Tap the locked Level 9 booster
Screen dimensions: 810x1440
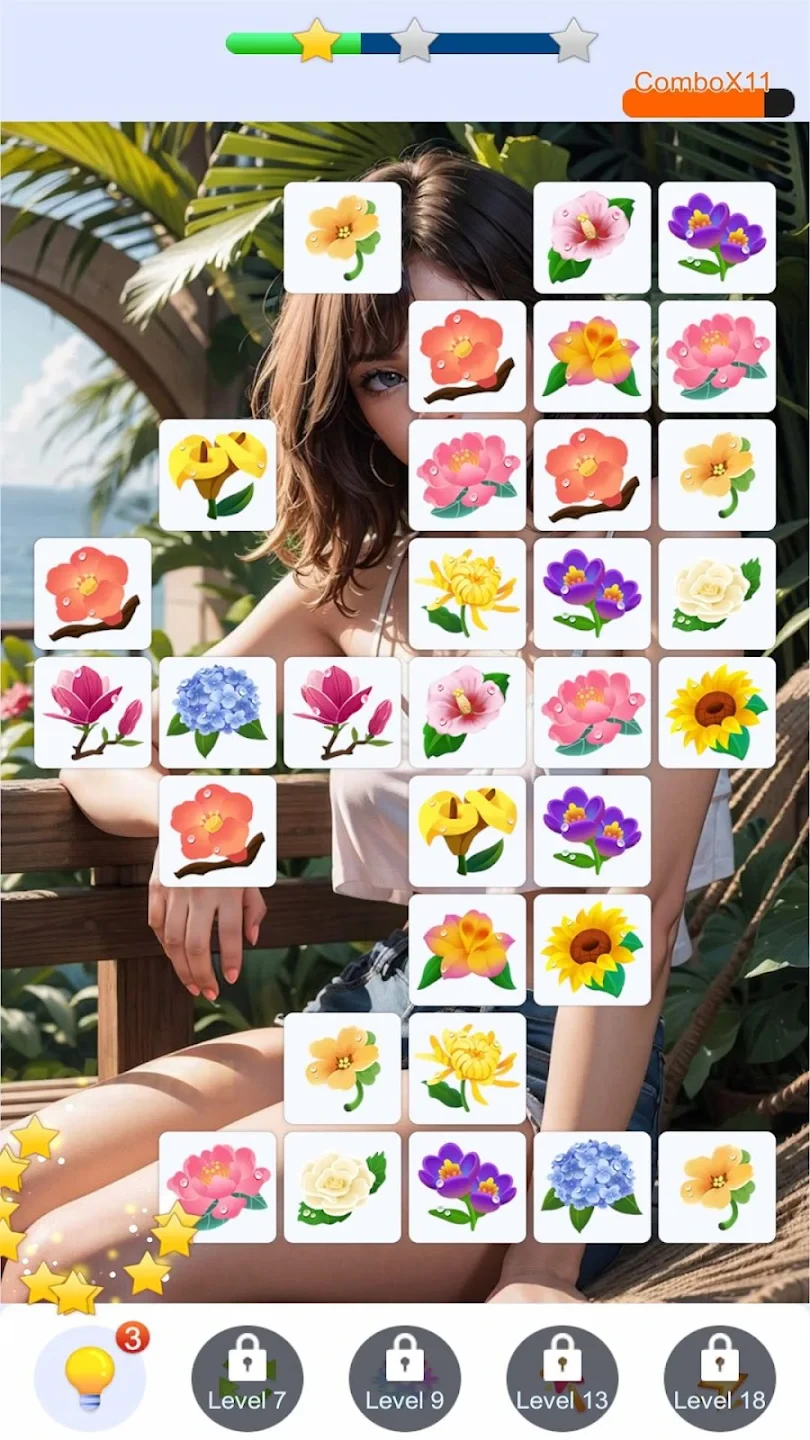tap(404, 1378)
